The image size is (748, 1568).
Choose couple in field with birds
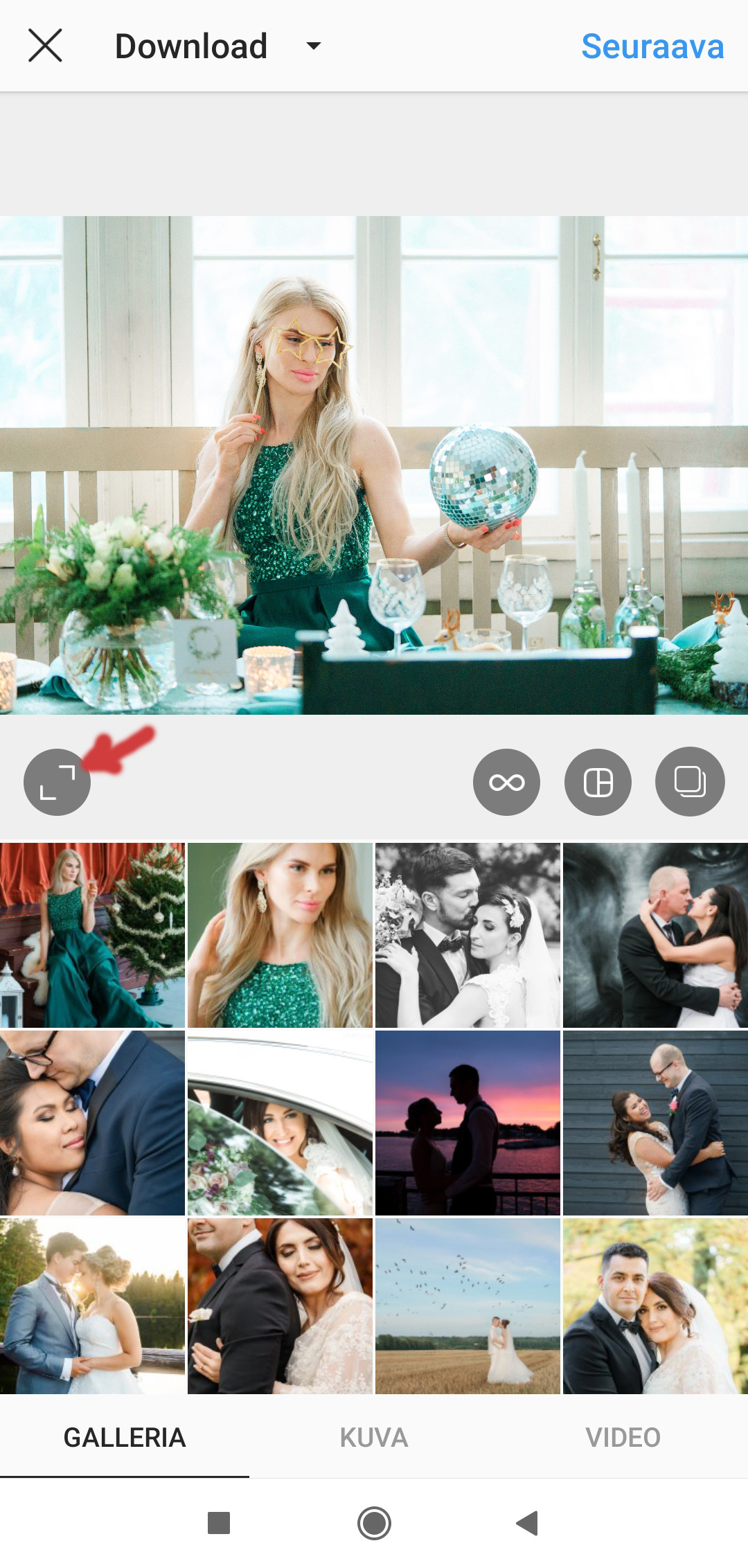(467, 1306)
